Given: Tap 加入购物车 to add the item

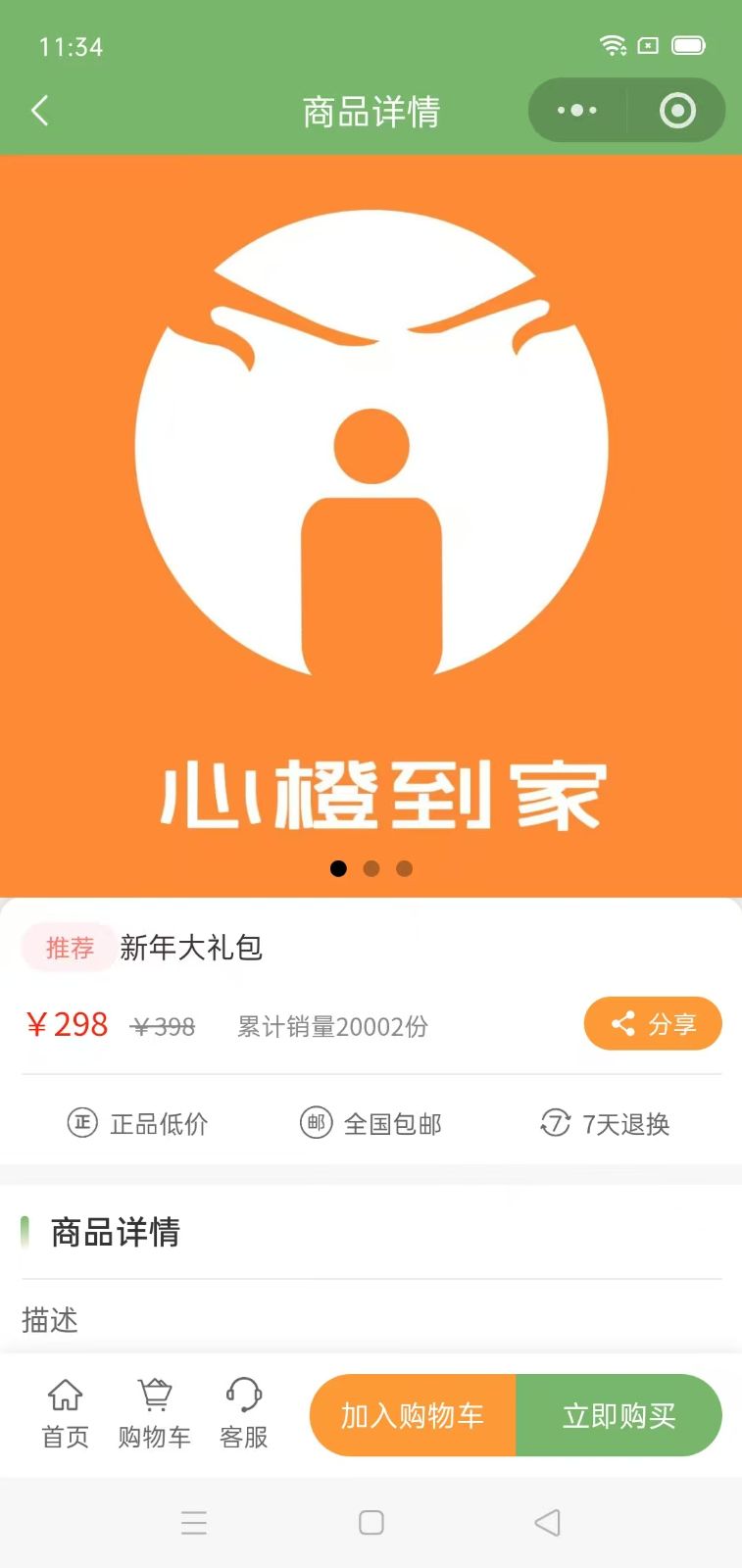Looking at the screenshot, I should (x=413, y=1415).
